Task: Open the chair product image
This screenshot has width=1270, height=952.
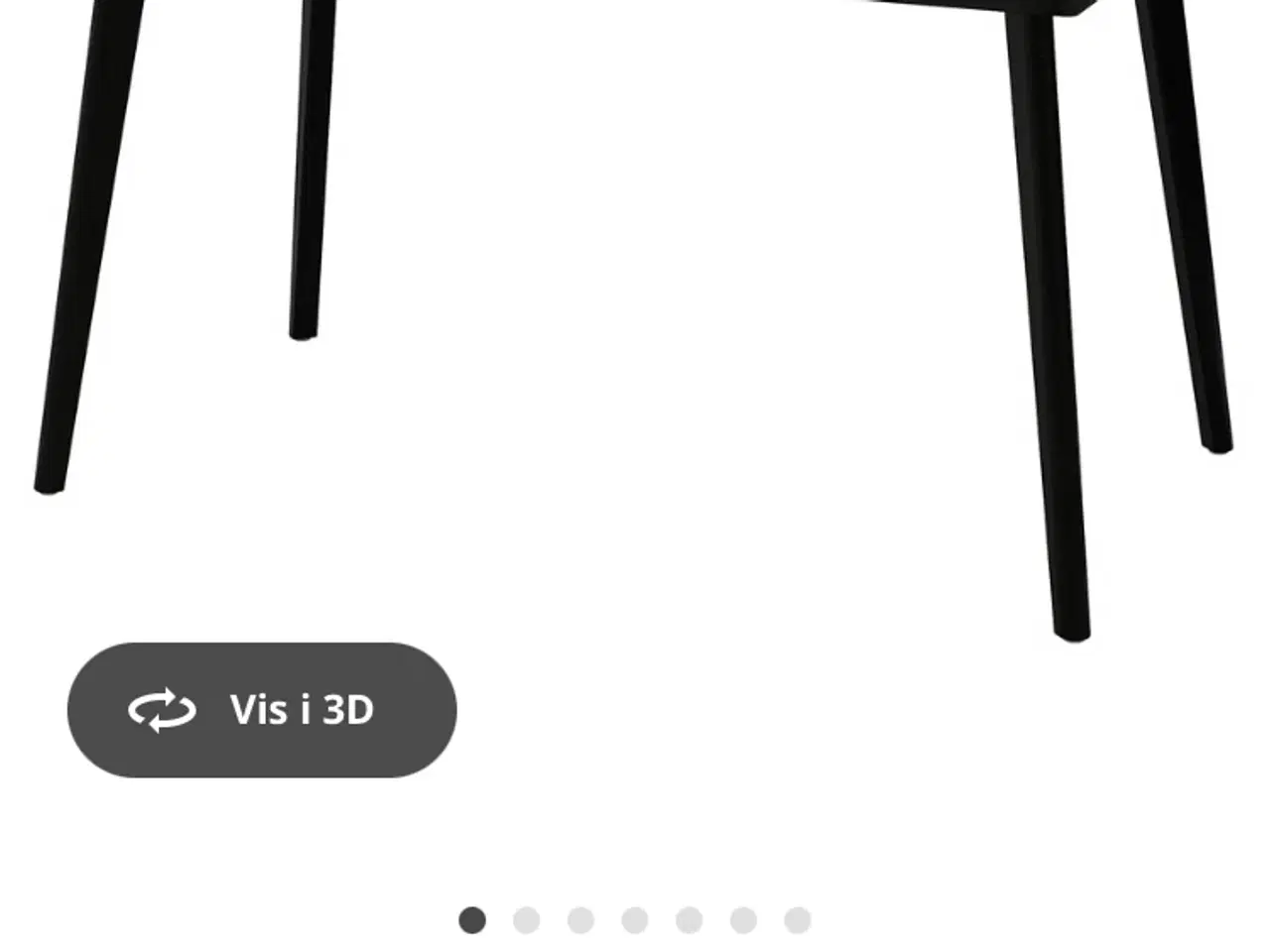Action: click(x=635, y=297)
